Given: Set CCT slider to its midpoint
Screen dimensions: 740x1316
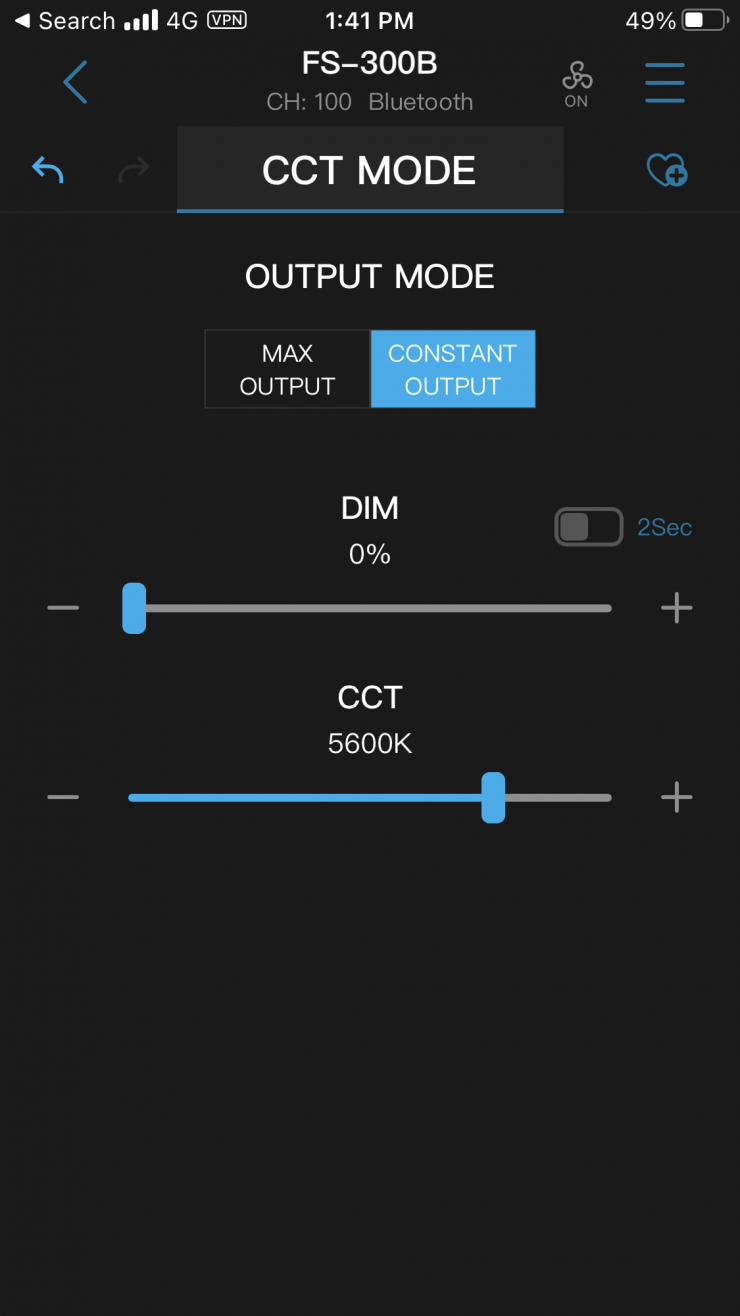Looking at the screenshot, I should [370, 798].
